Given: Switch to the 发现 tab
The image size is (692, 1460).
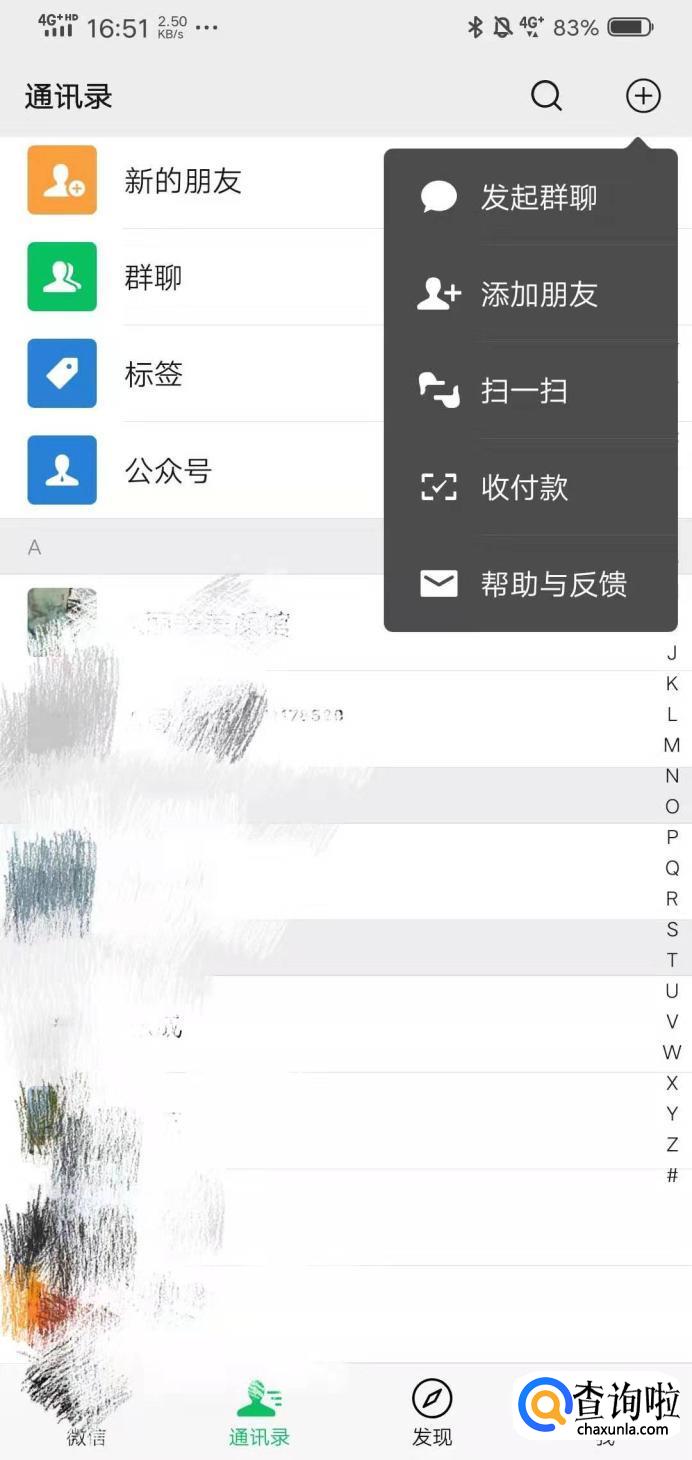Looking at the screenshot, I should tap(432, 1412).
